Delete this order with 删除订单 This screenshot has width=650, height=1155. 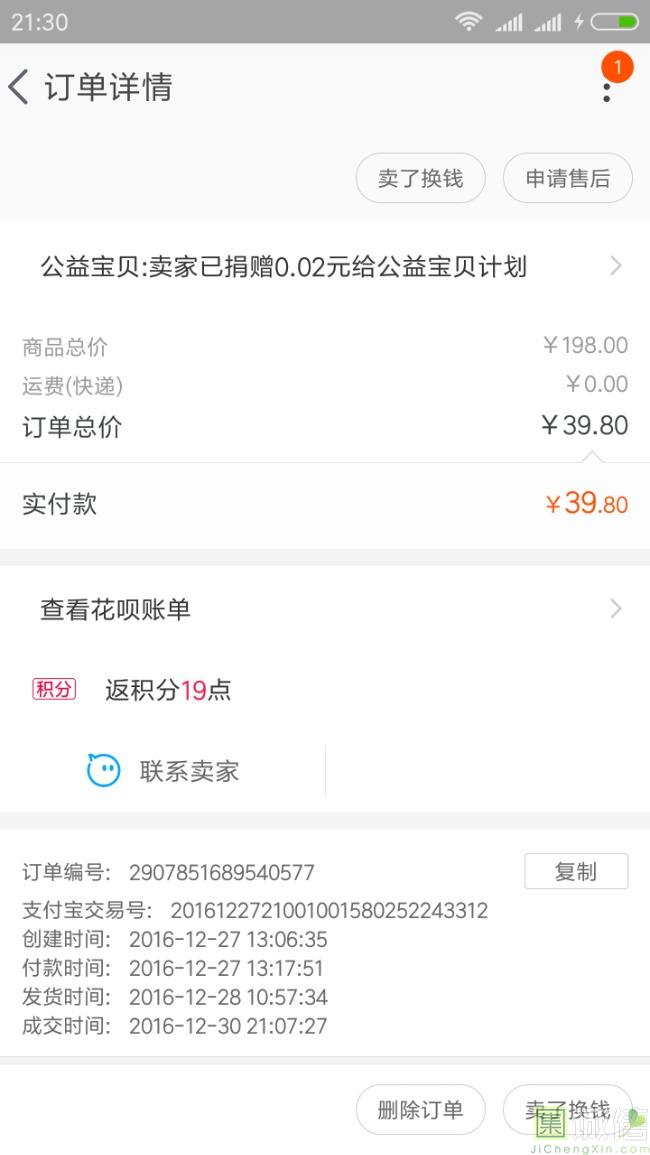click(x=420, y=1109)
